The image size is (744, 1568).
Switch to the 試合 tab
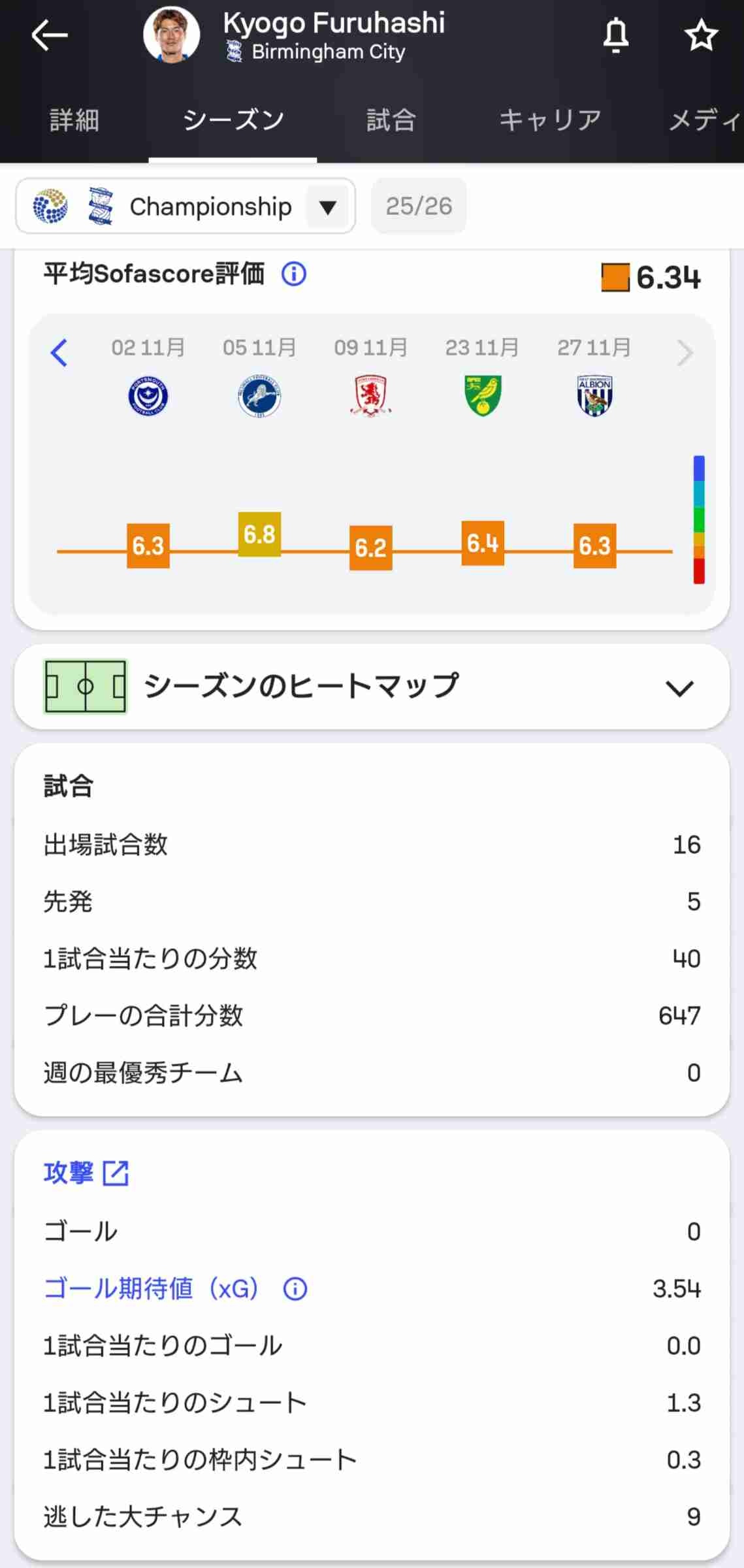pos(391,120)
